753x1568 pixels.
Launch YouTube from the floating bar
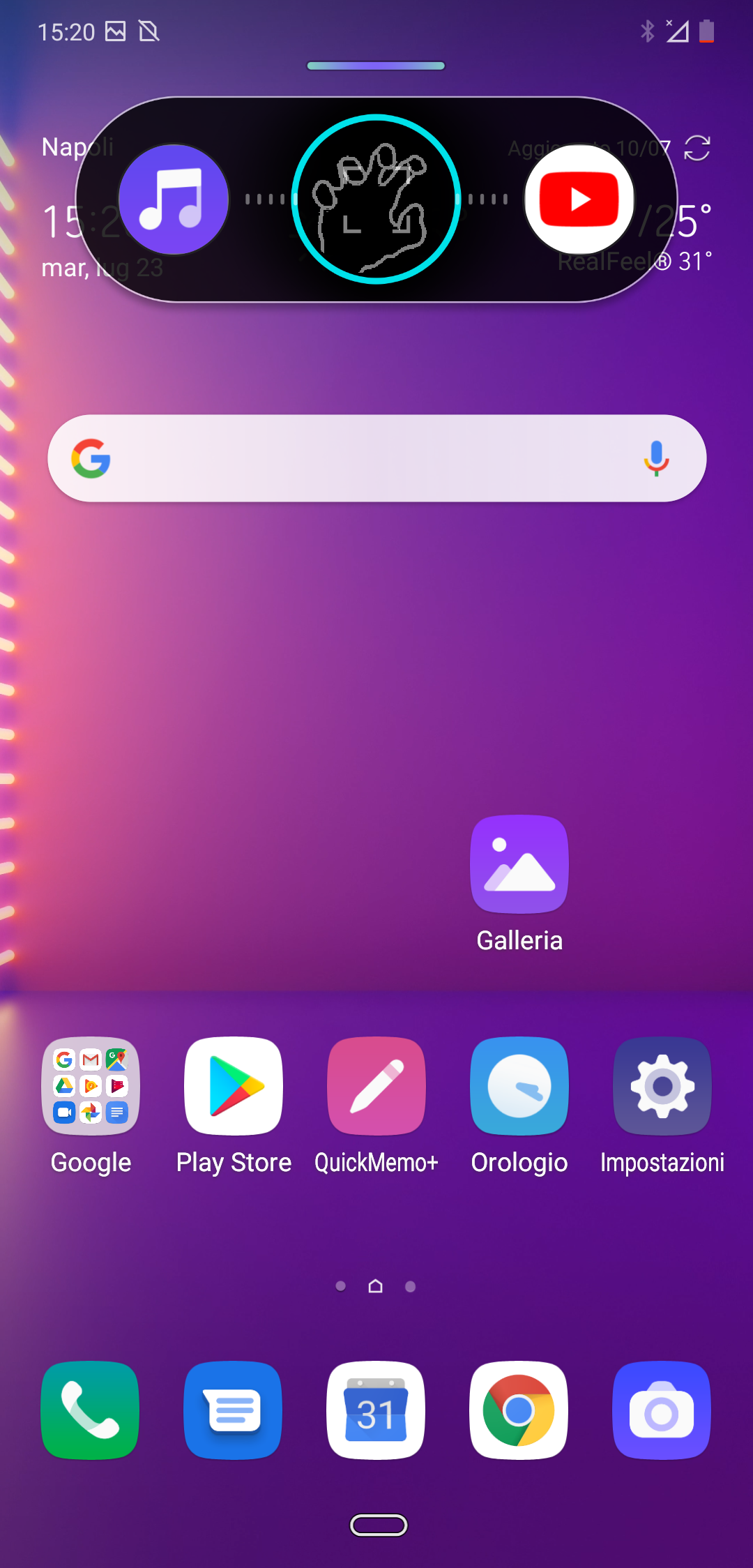[579, 199]
